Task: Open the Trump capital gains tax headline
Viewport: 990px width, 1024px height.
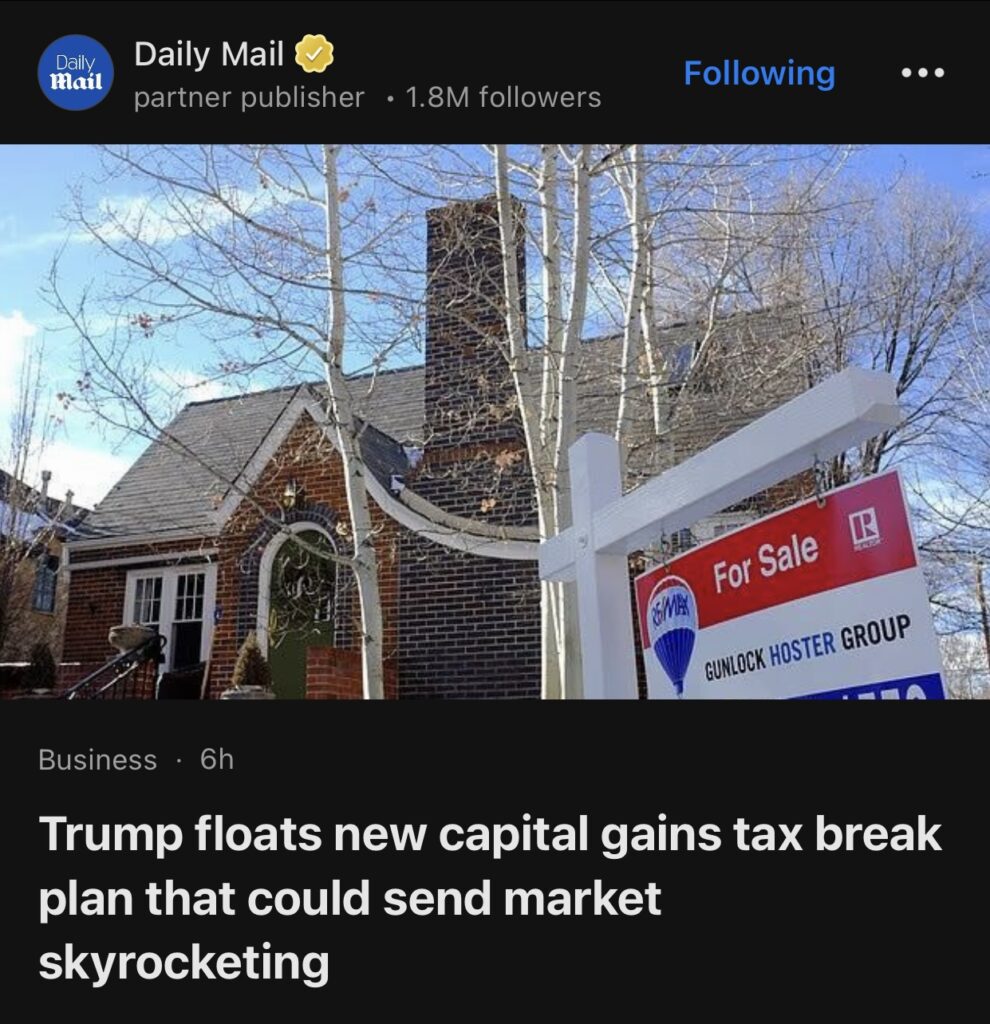Action: 490,898
